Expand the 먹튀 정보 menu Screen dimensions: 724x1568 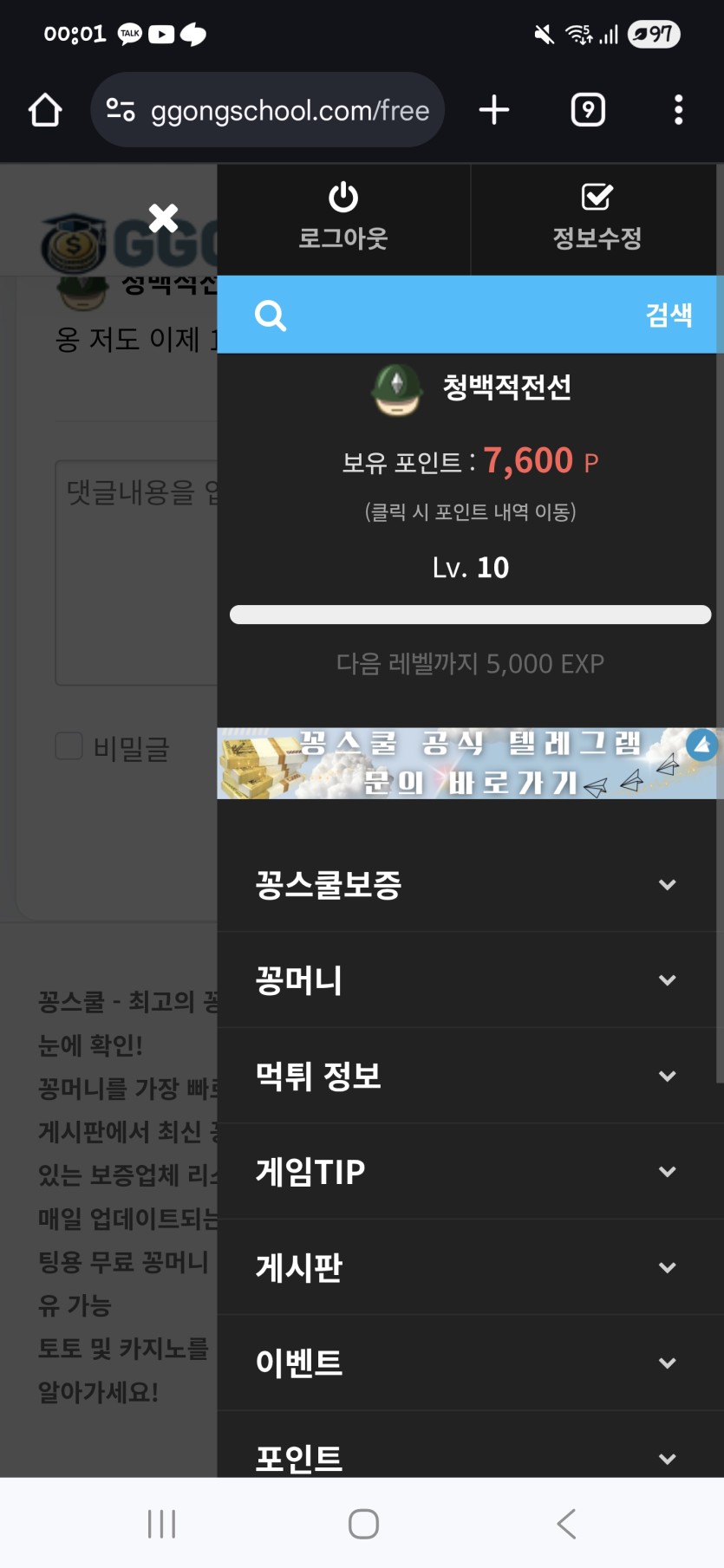[468, 1076]
